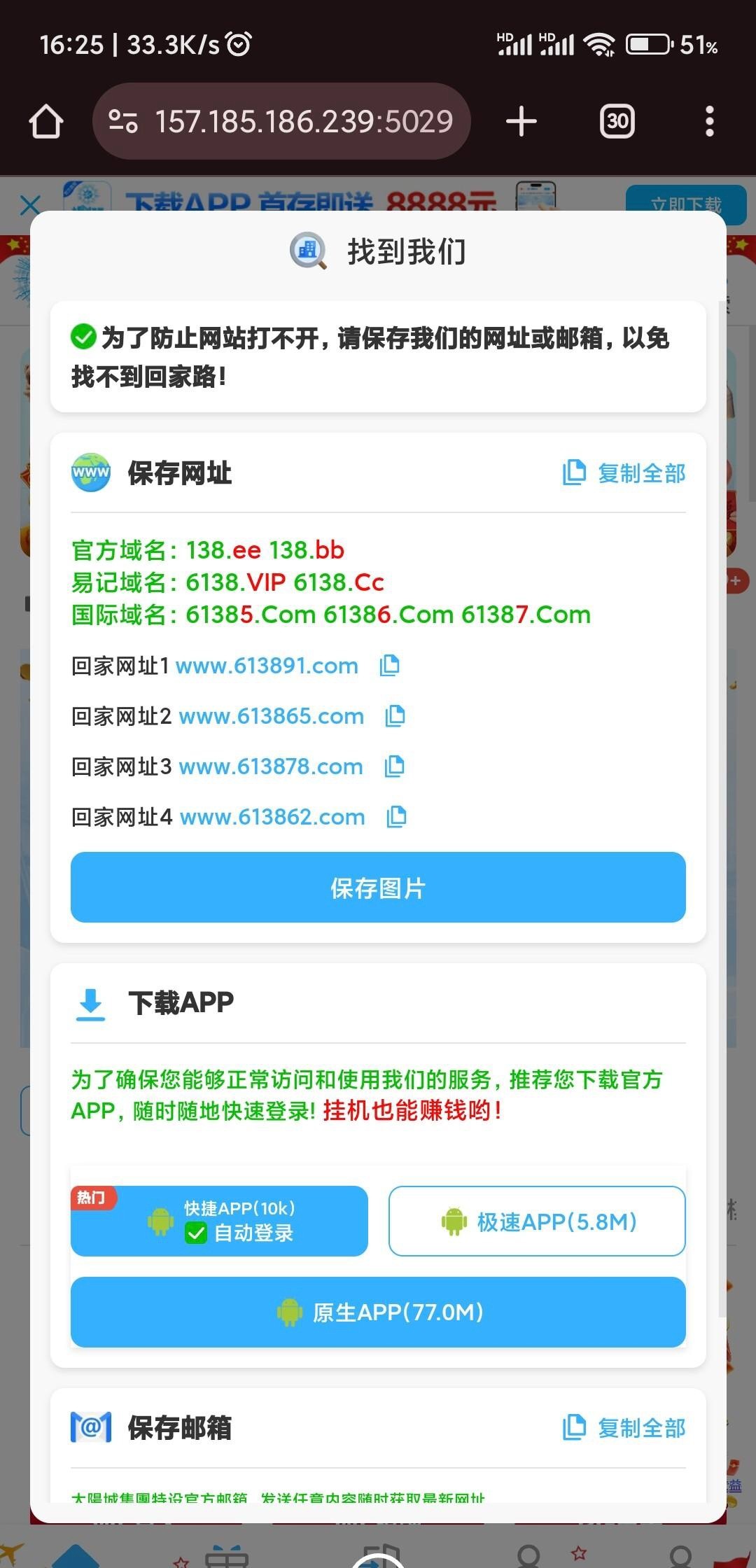The height and width of the screenshot is (1568, 756).
Task: Copy all saved URLs with 复制全部 in 保存网址
Action: [x=624, y=473]
